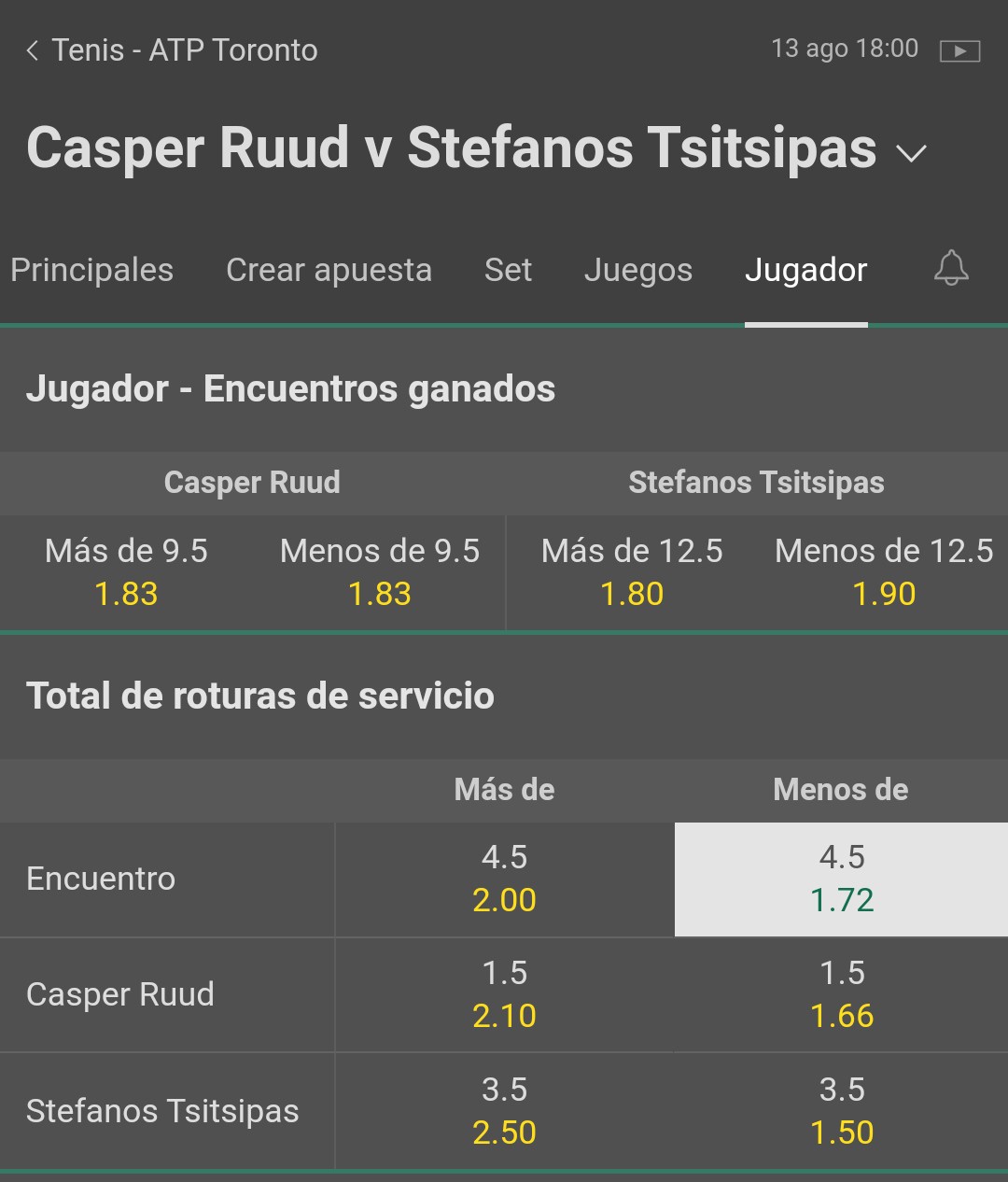Pick Casper Ruud breaks Menos de 1.5 at 1.66
This screenshot has height=1182, width=1008.
click(842, 994)
